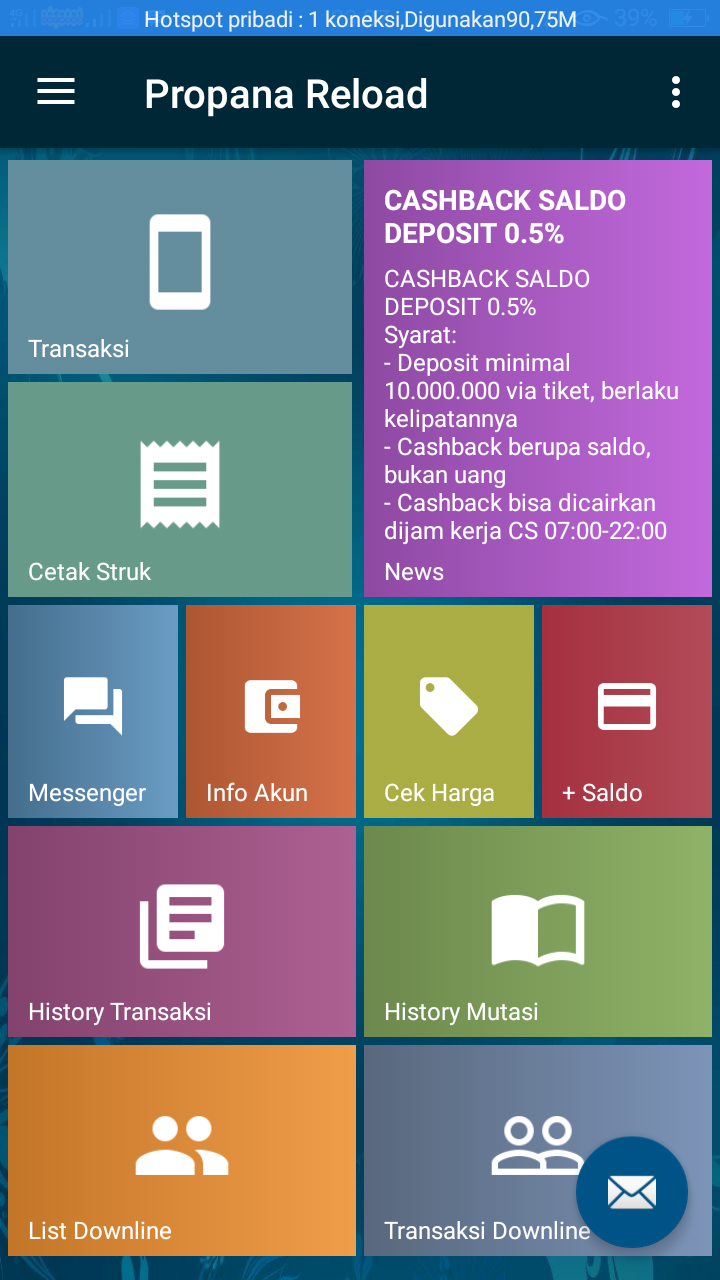
Task: Open the three-dot overflow menu
Action: tap(675, 92)
